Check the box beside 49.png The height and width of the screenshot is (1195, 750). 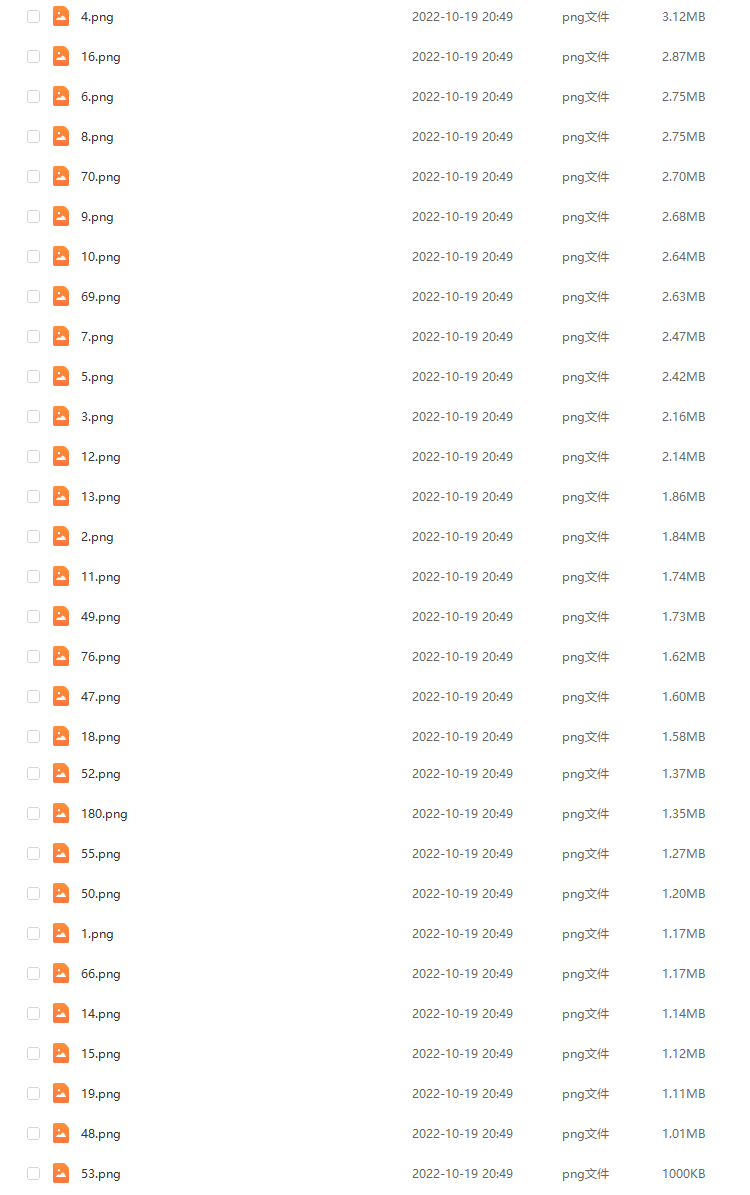coord(34,617)
